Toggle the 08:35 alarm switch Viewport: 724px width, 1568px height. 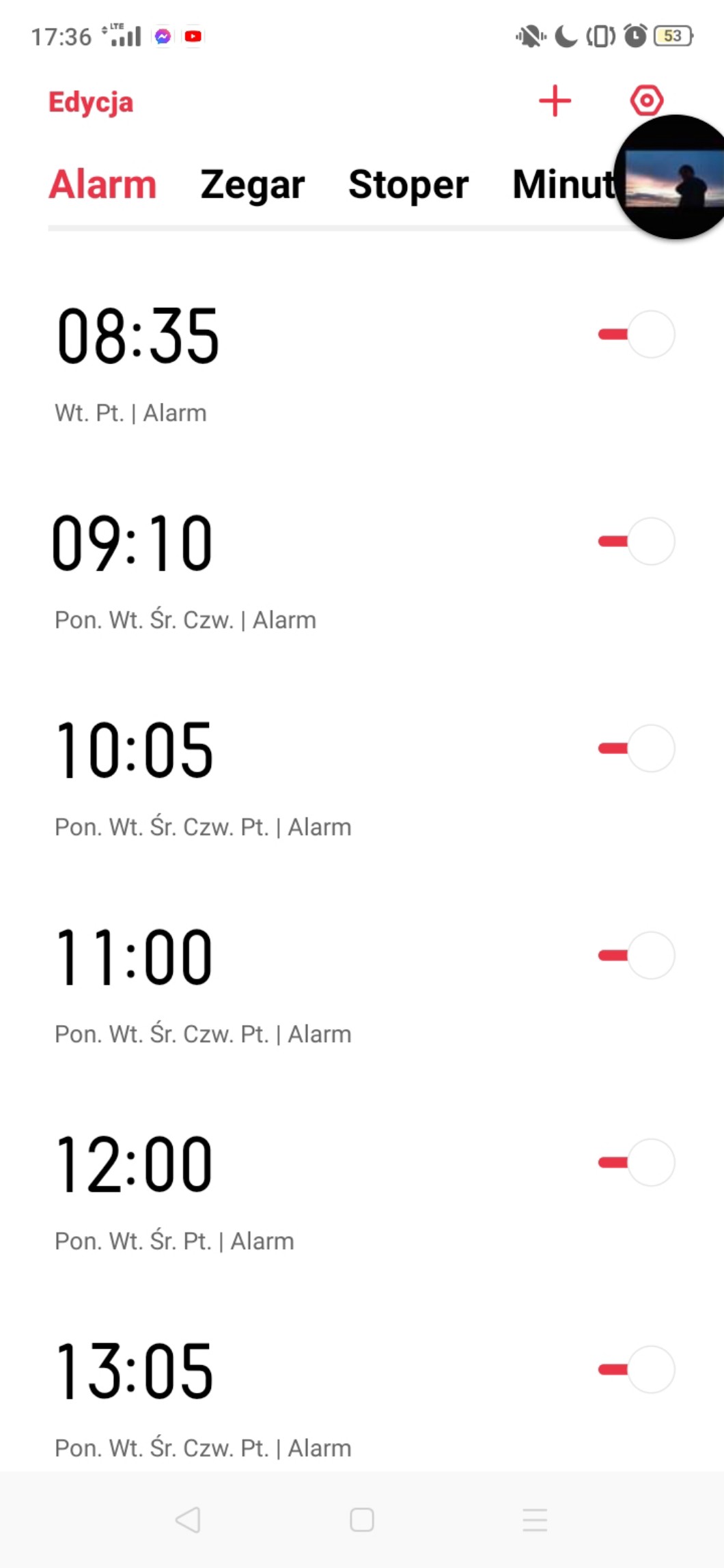tap(637, 334)
